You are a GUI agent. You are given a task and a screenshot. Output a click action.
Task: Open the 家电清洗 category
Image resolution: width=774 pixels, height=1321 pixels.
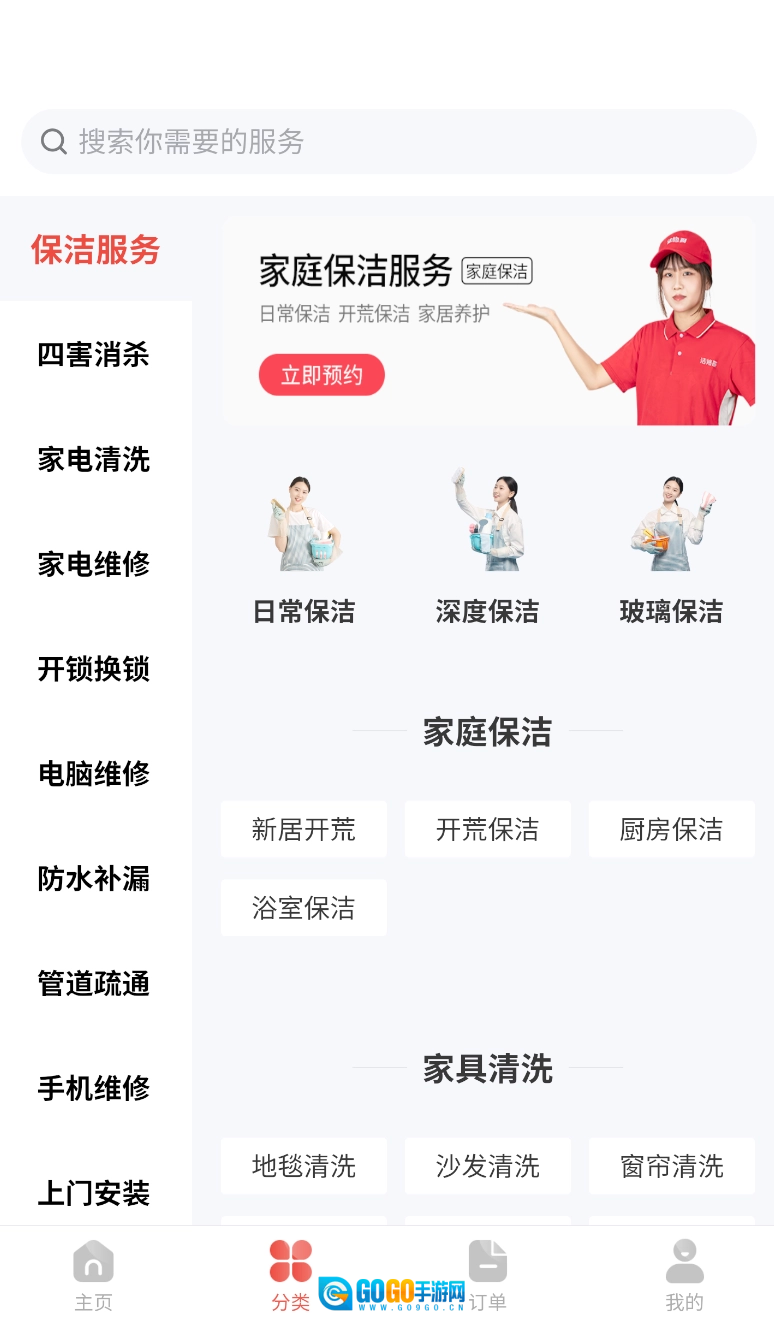pyautogui.click(x=93, y=460)
